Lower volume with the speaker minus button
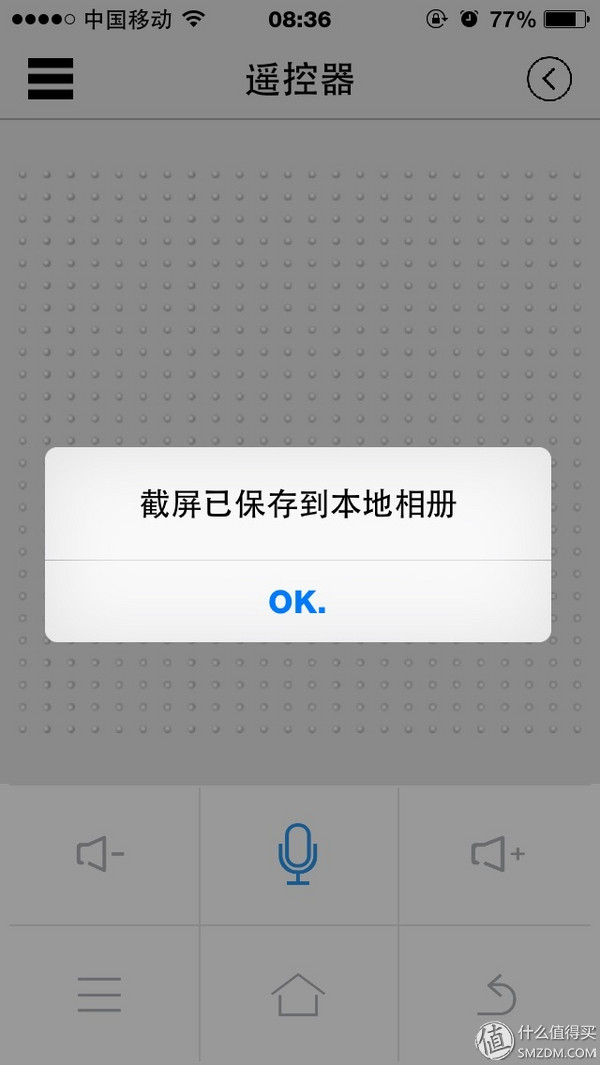Image resolution: width=600 pixels, height=1065 pixels. tap(100, 854)
